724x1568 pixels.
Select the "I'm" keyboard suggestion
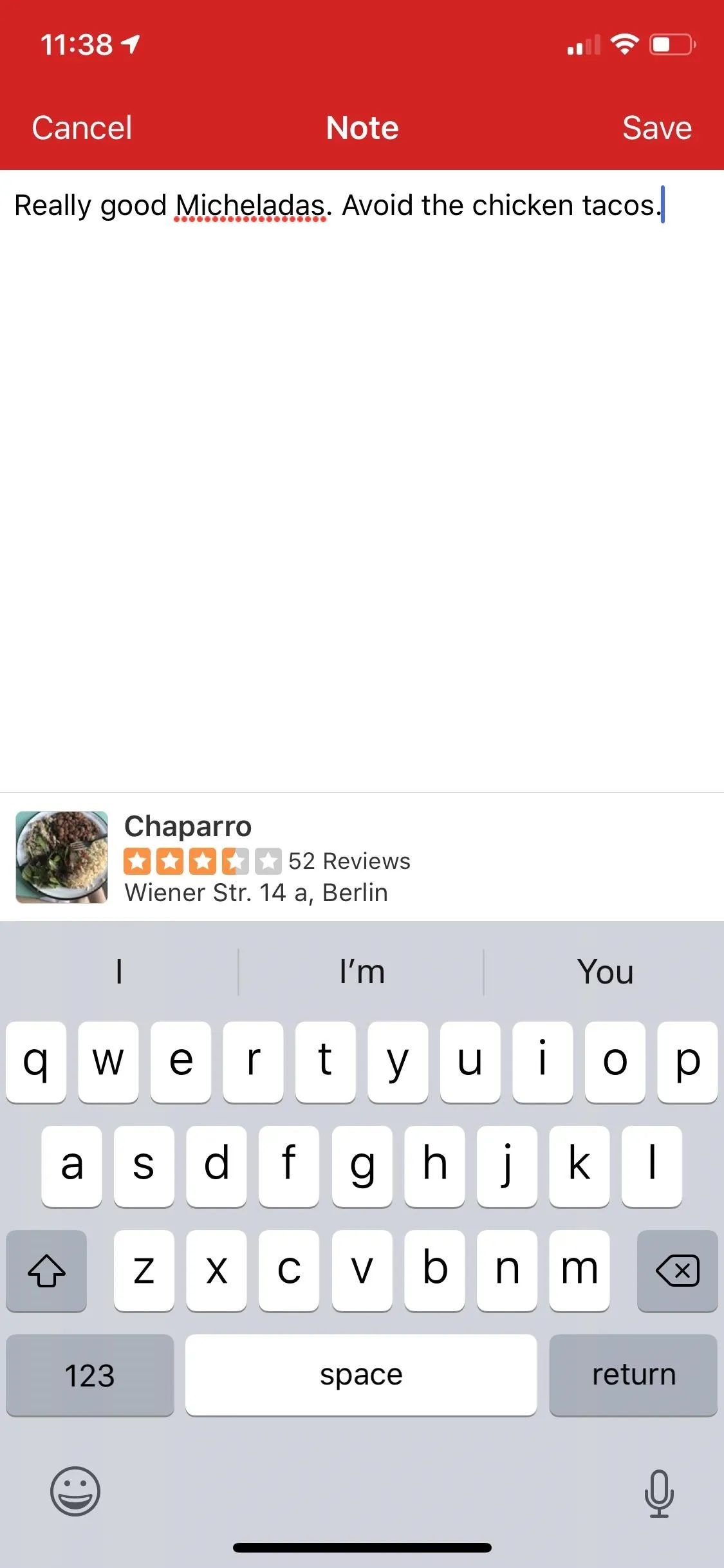pyautogui.click(x=362, y=971)
